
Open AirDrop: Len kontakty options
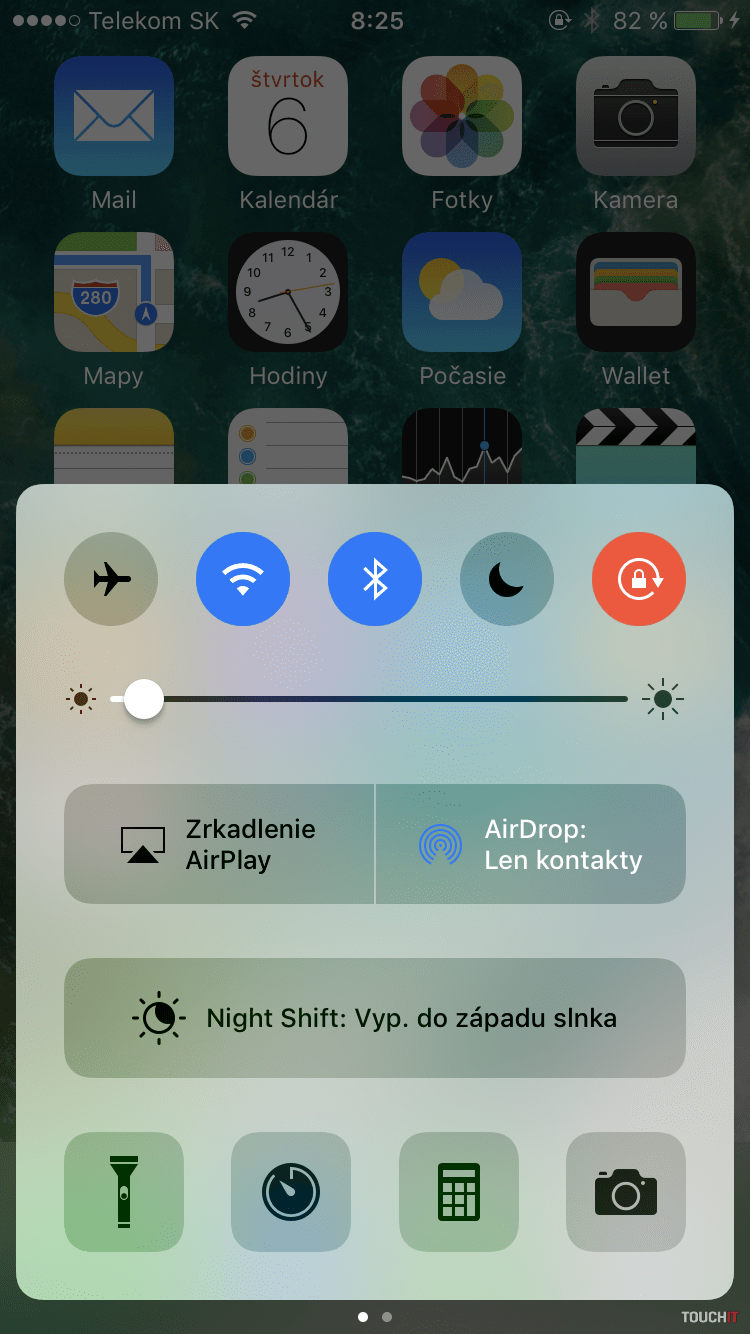click(x=531, y=844)
